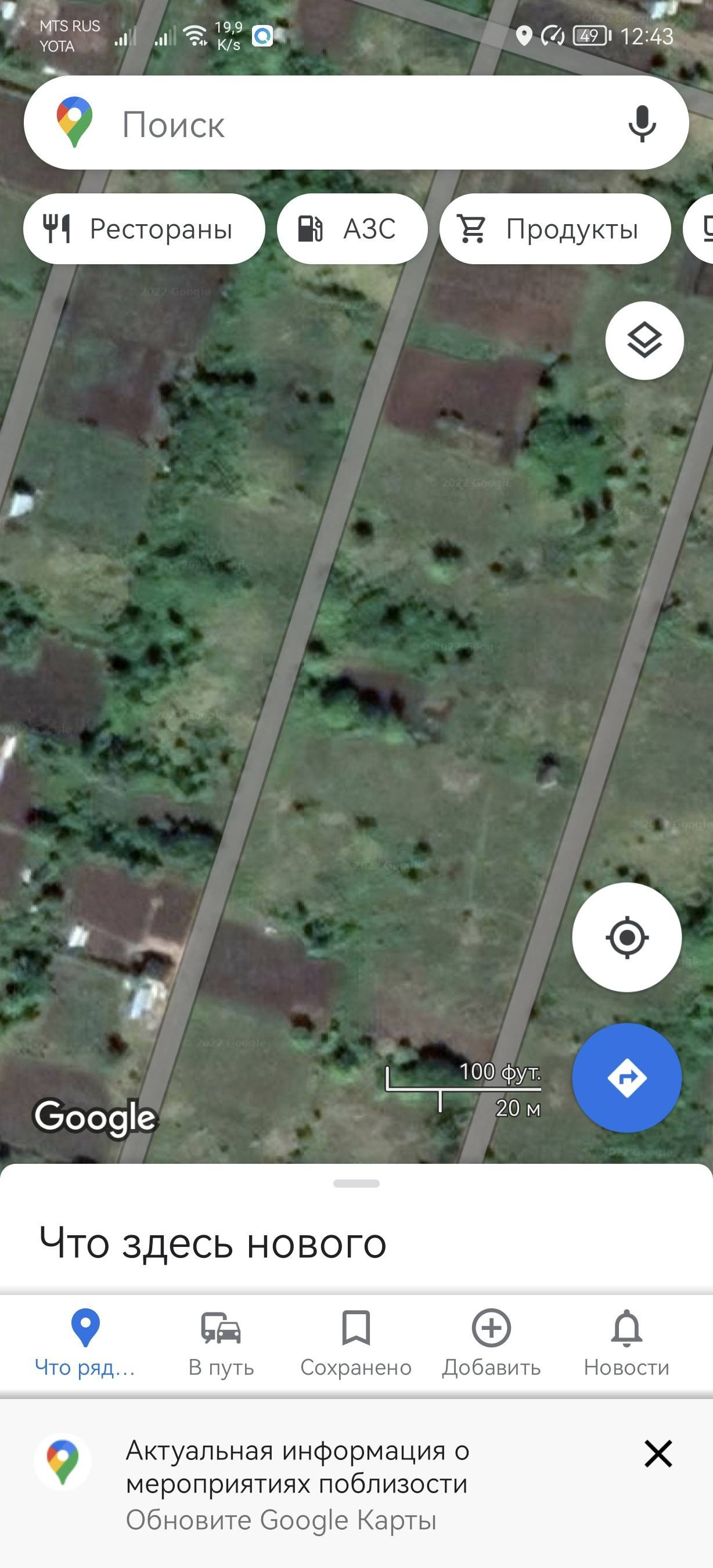Select the Продукты chip

(555, 229)
